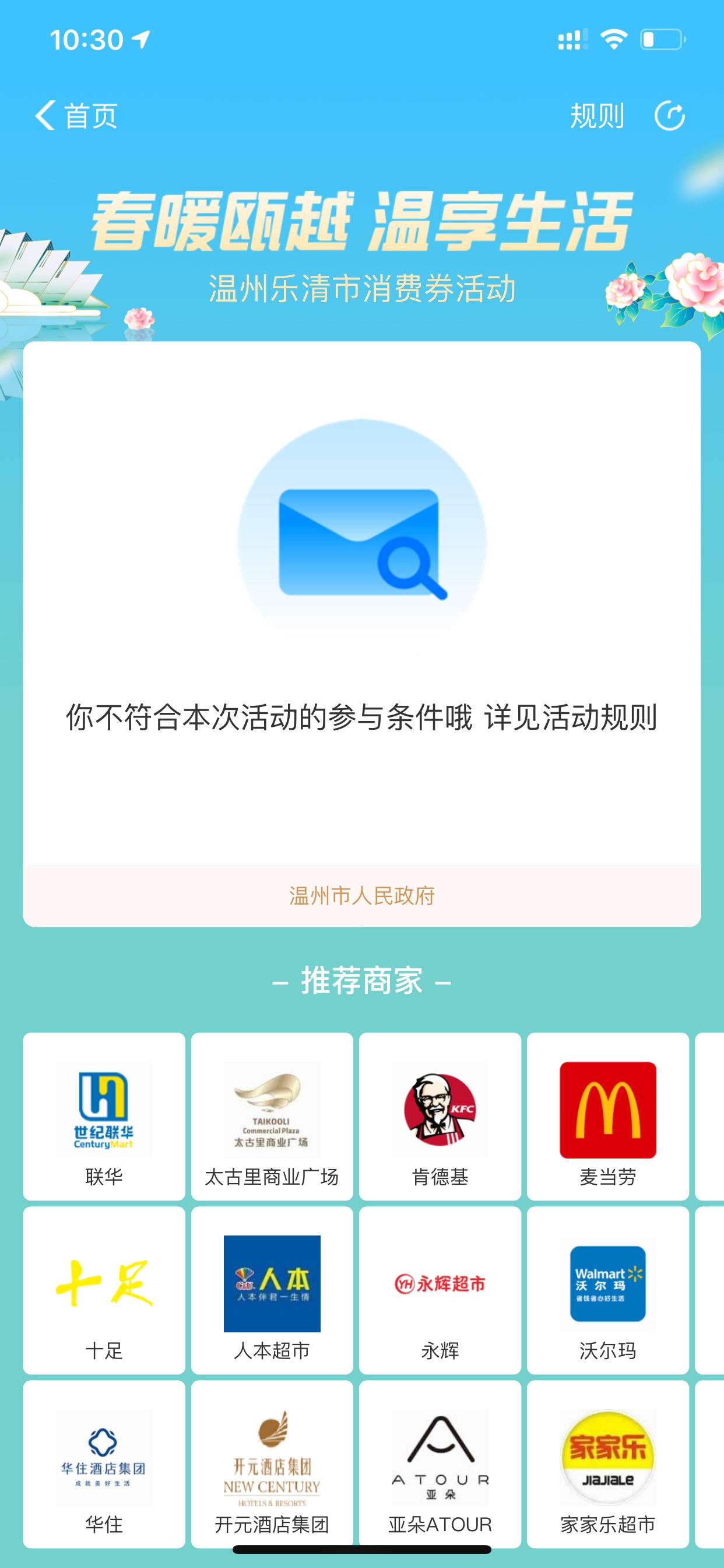Tap the 永辉 supermarket tile

[x=440, y=1290]
